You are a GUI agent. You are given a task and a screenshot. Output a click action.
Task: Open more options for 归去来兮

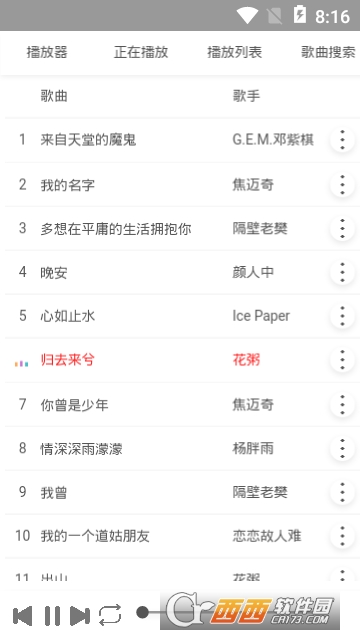[342, 360]
